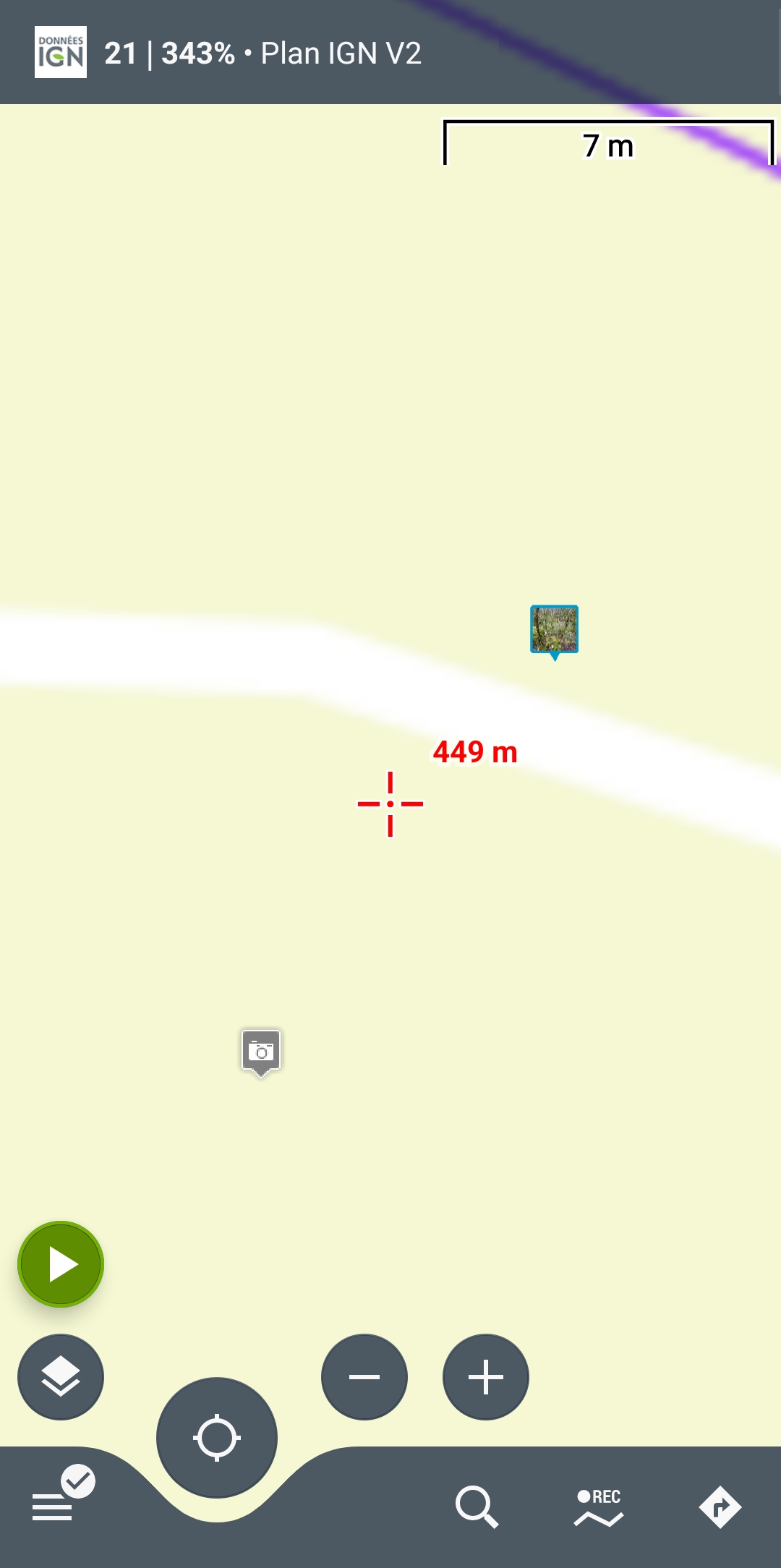
Task: Open the gray camera waypoint marker
Action: click(261, 1051)
